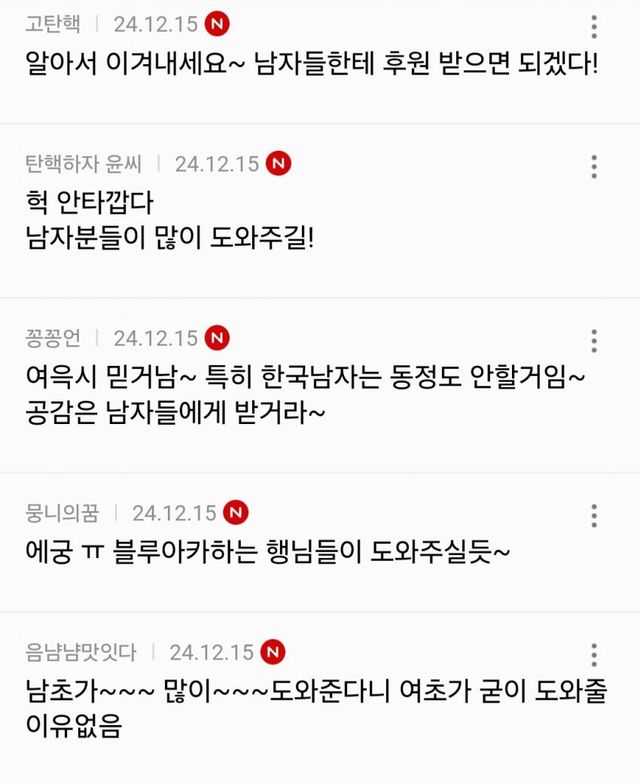View profile of commenter 고탄핵
The width and height of the screenshot is (640, 784).
(x=53, y=23)
